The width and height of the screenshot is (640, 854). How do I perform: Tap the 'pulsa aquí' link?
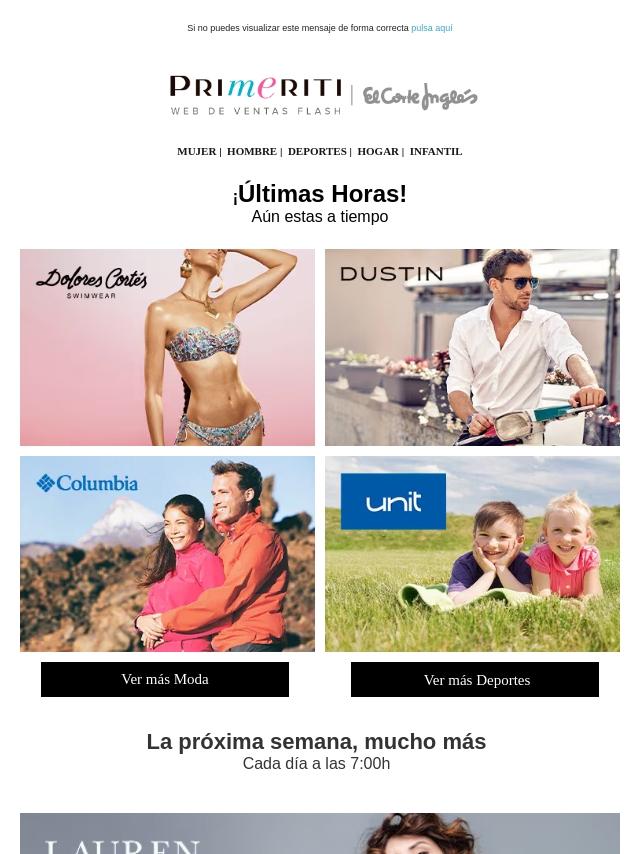(x=431, y=28)
